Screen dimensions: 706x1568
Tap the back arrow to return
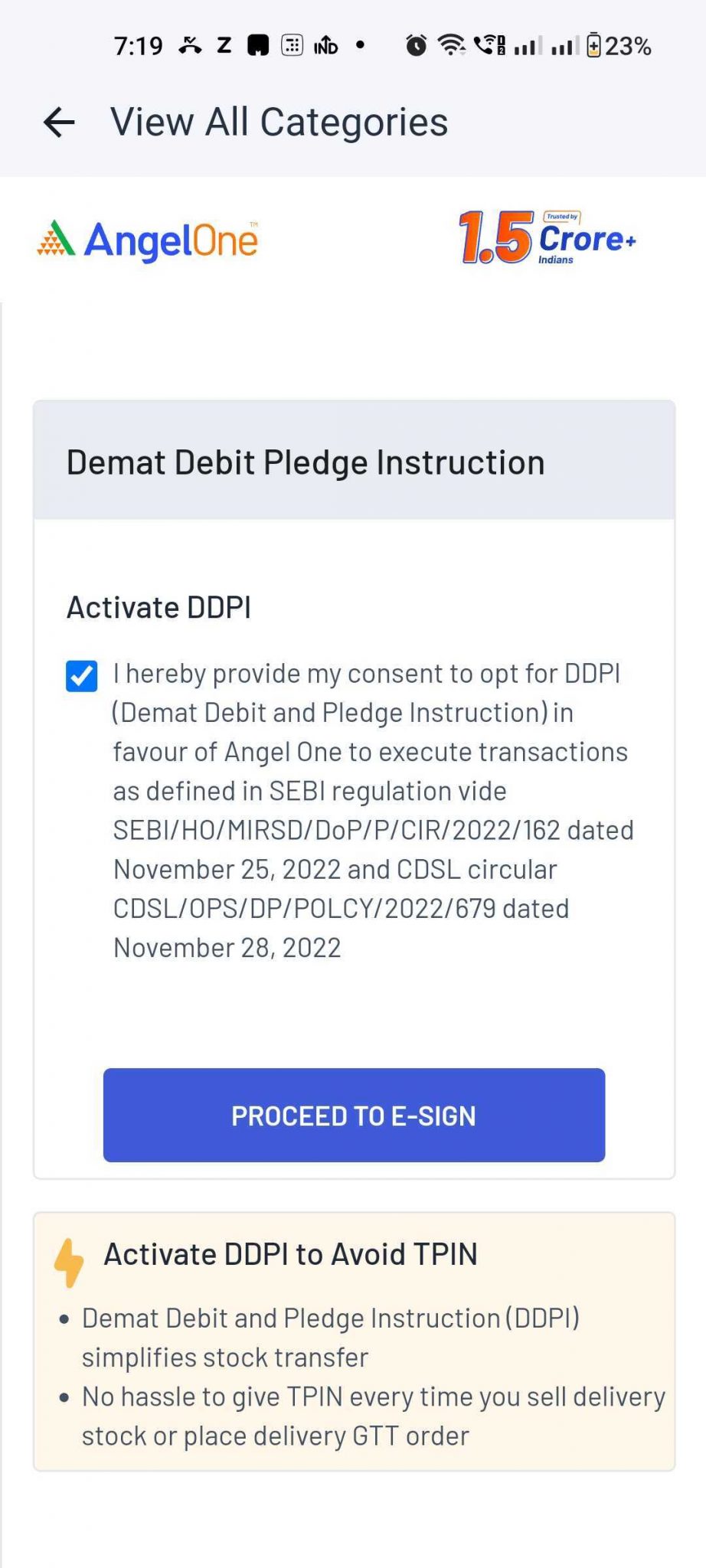[x=57, y=121]
